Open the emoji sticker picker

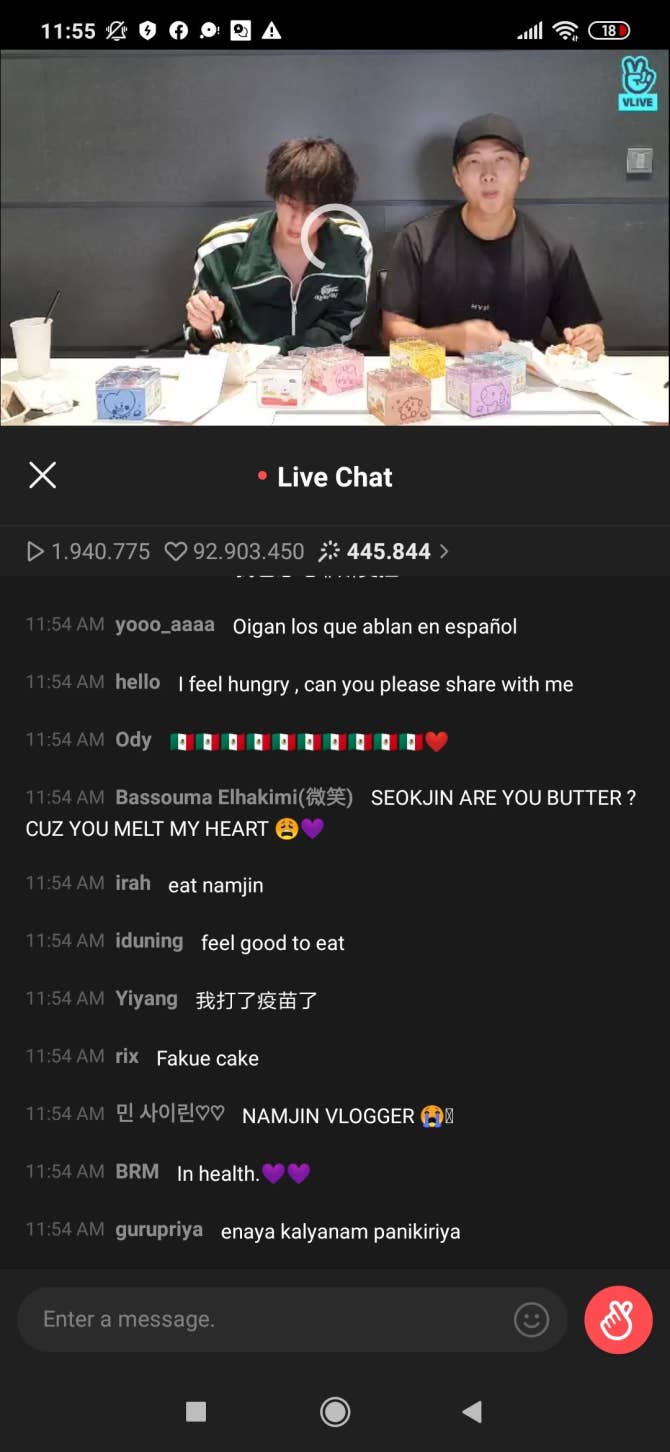click(x=531, y=1320)
